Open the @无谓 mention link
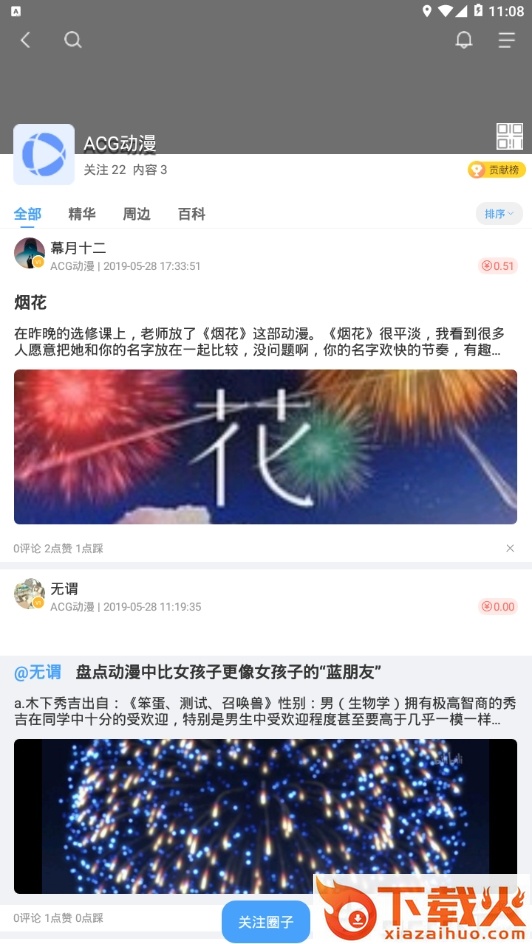Image resolution: width=532 pixels, height=944 pixels. [x=37, y=672]
